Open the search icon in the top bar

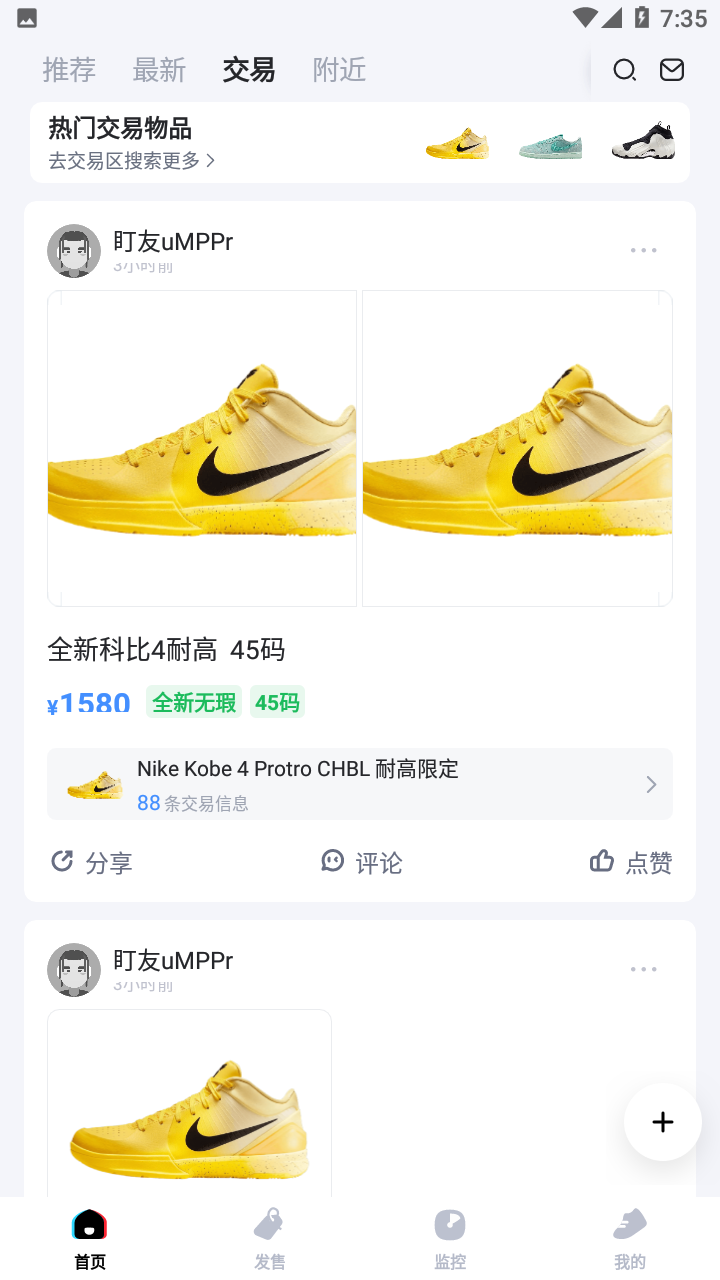pyautogui.click(x=624, y=70)
